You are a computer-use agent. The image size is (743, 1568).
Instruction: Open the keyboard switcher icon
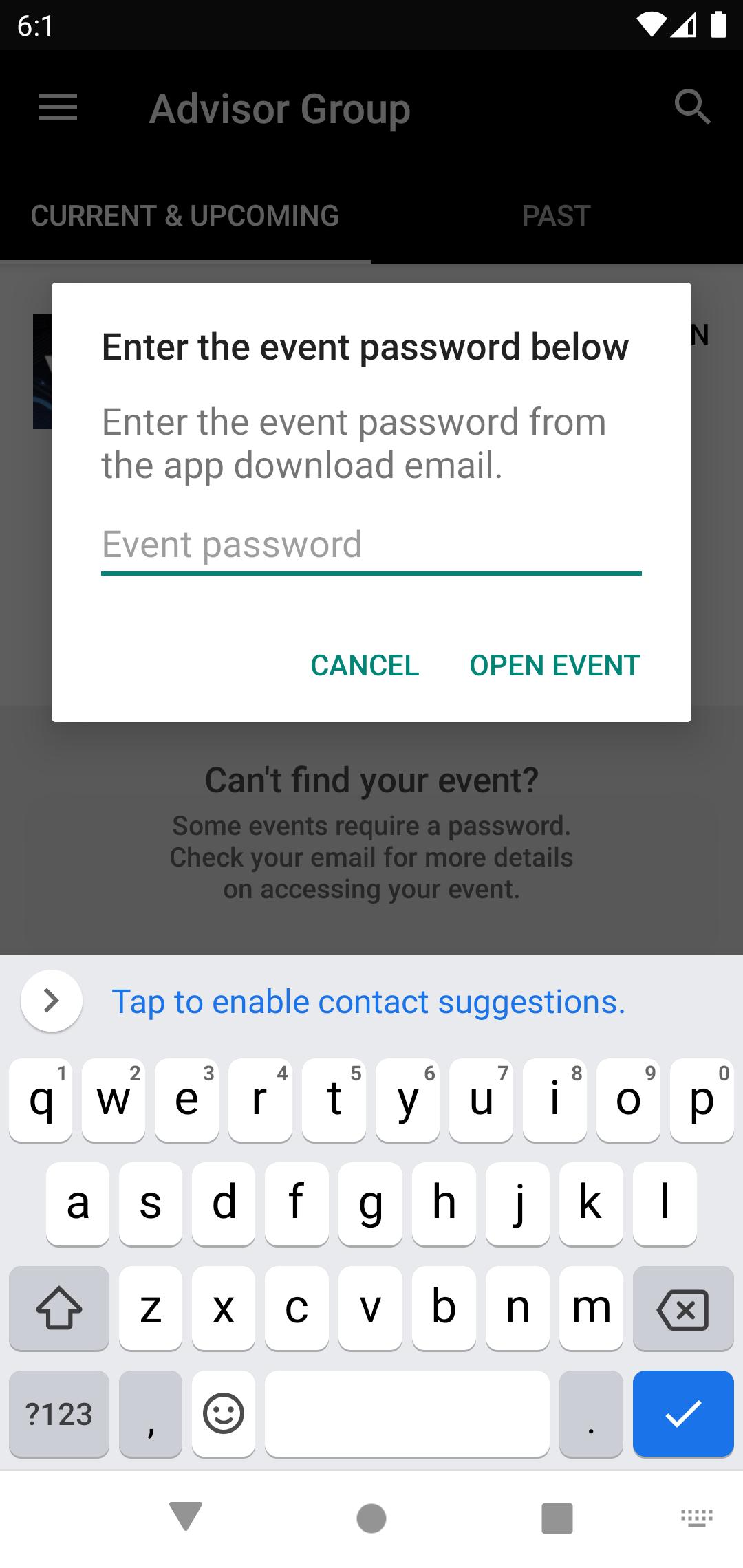pos(696,1517)
